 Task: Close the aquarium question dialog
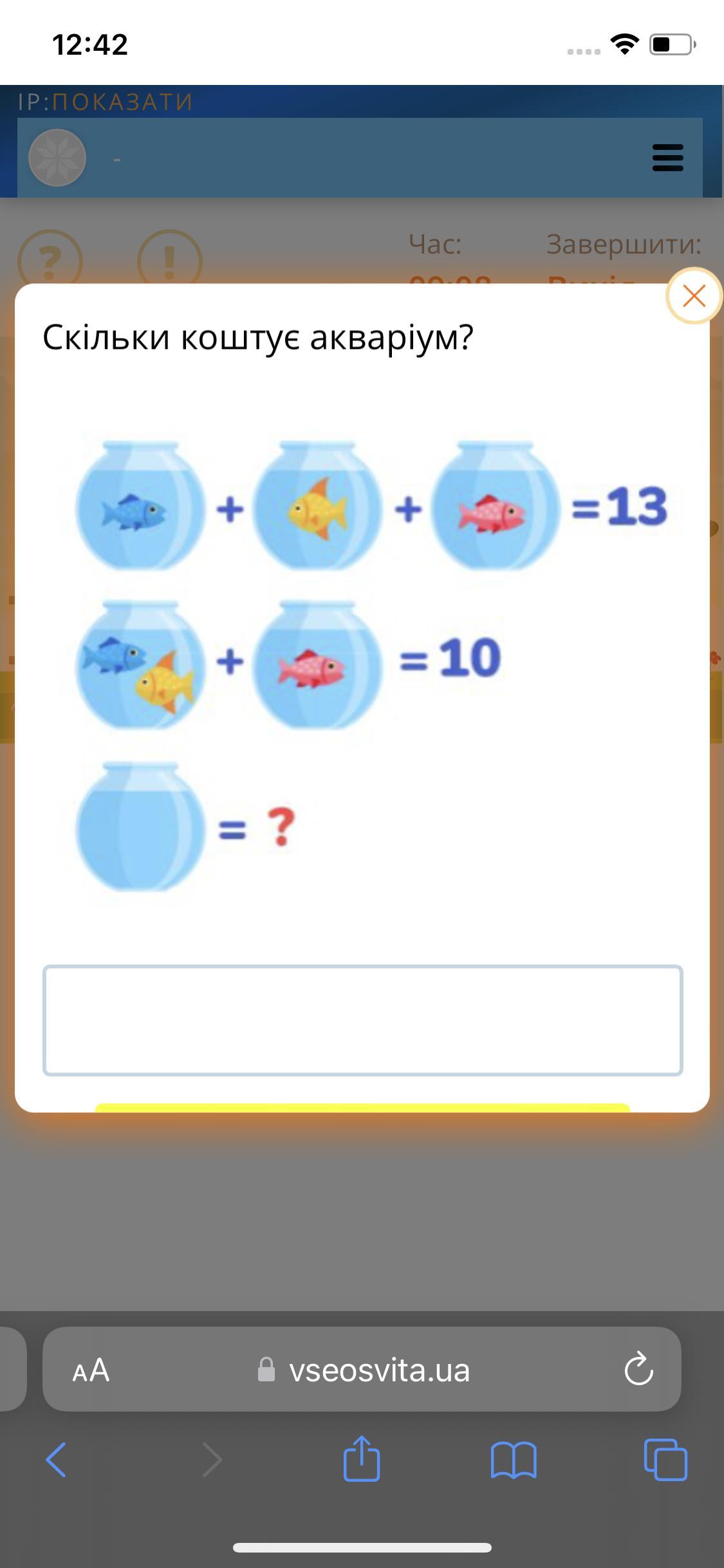(x=694, y=296)
